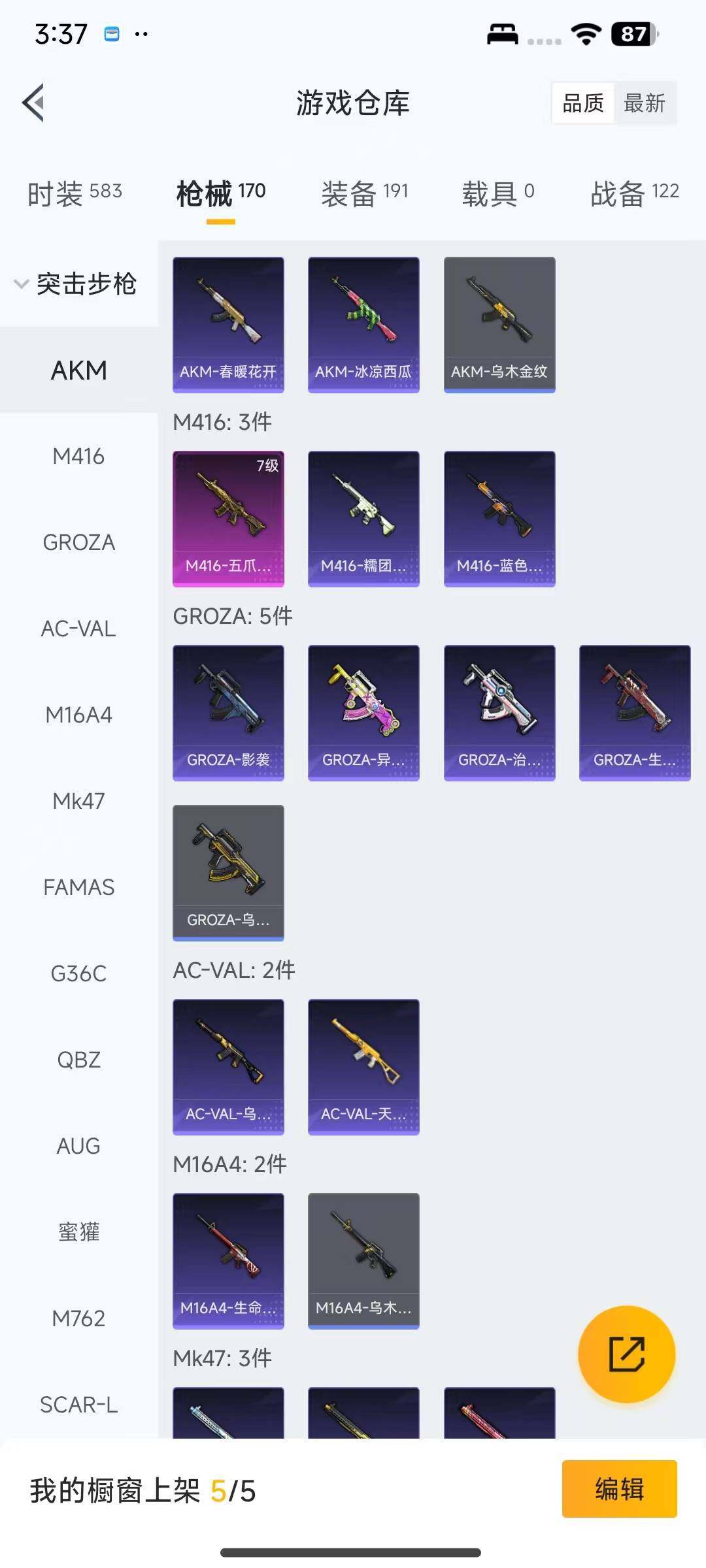
Task: Tap the 编辑 button
Action: 618,1489
